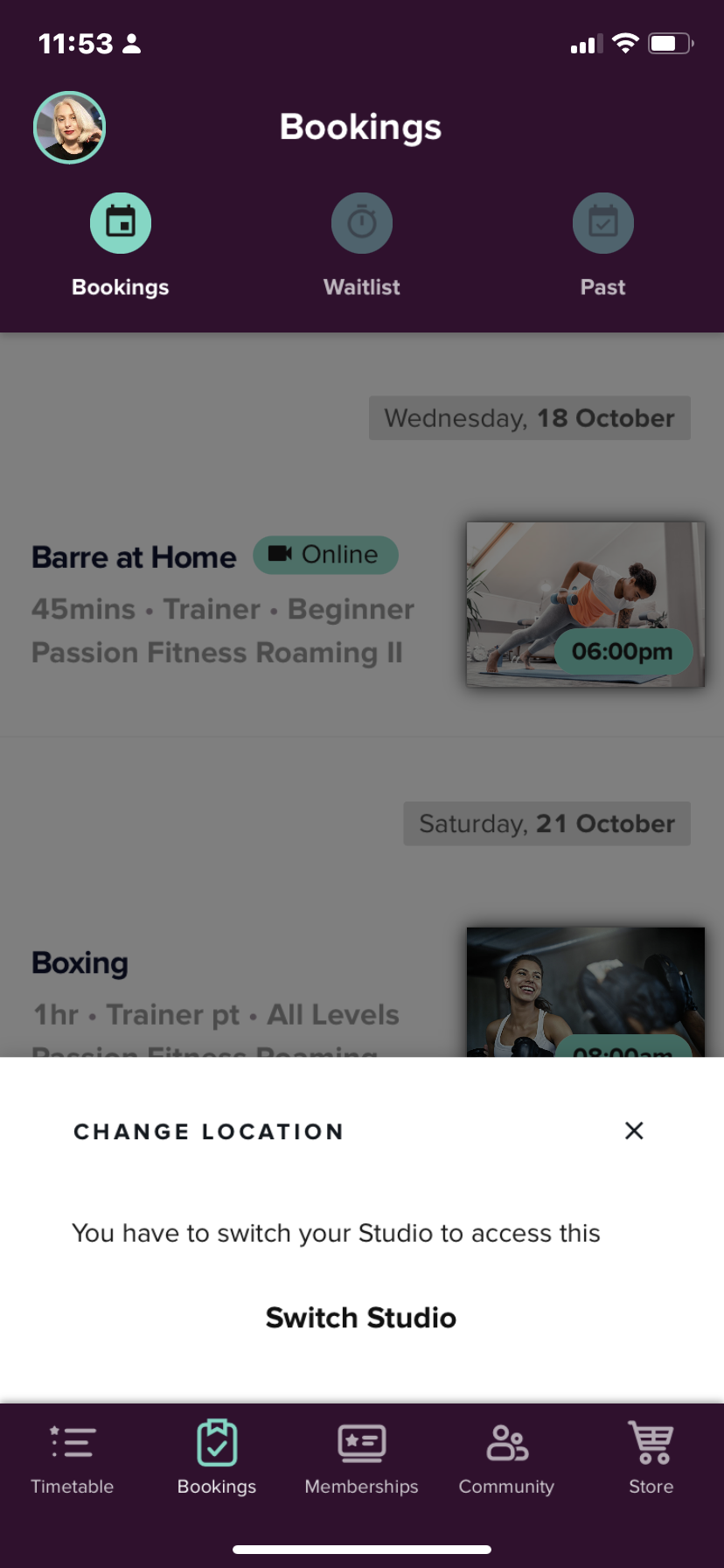Viewport: 724px width, 1568px height.
Task: Open the profile avatar
Action: click(69, 128)
